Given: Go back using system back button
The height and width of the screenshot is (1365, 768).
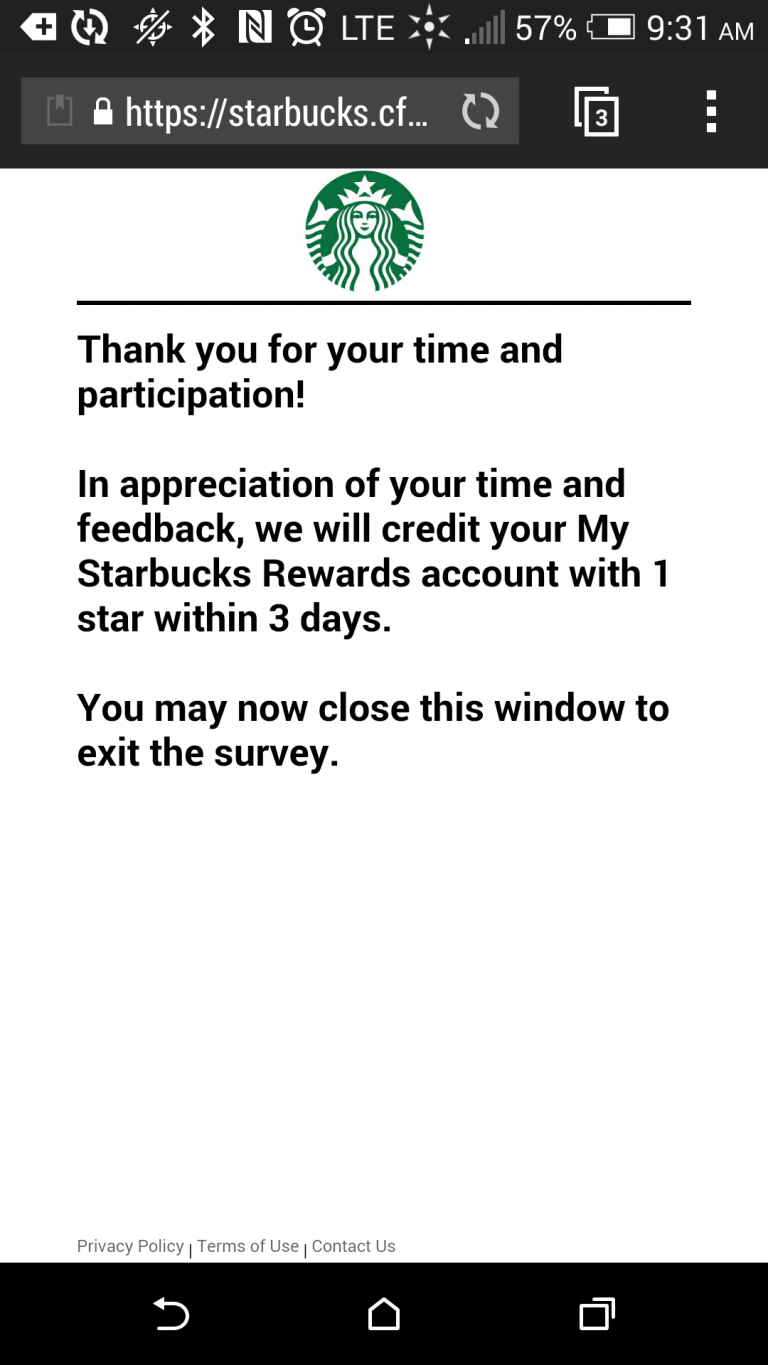Looking at the screenshot, I should [171, 1314].
